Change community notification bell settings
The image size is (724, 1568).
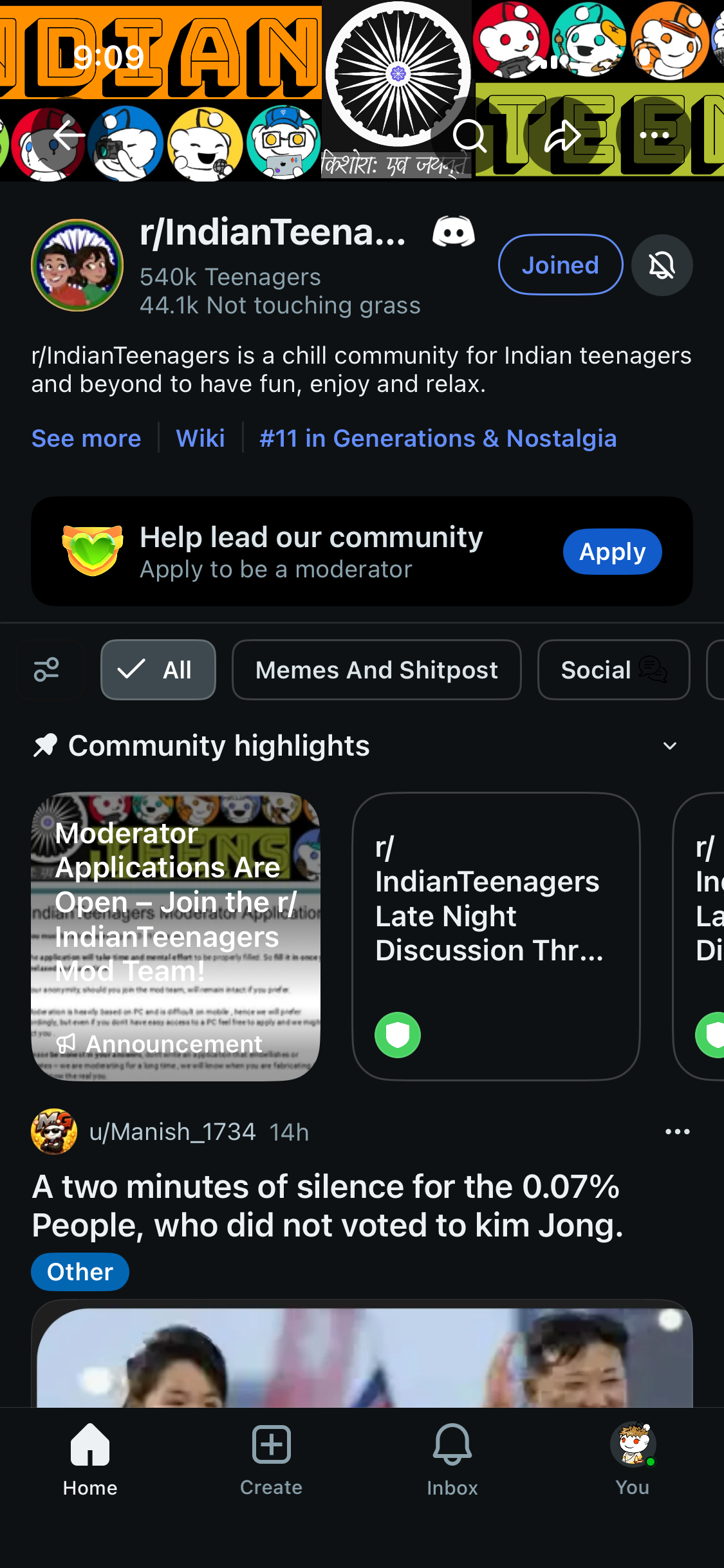pyautogui.click(x=662, y=265)
